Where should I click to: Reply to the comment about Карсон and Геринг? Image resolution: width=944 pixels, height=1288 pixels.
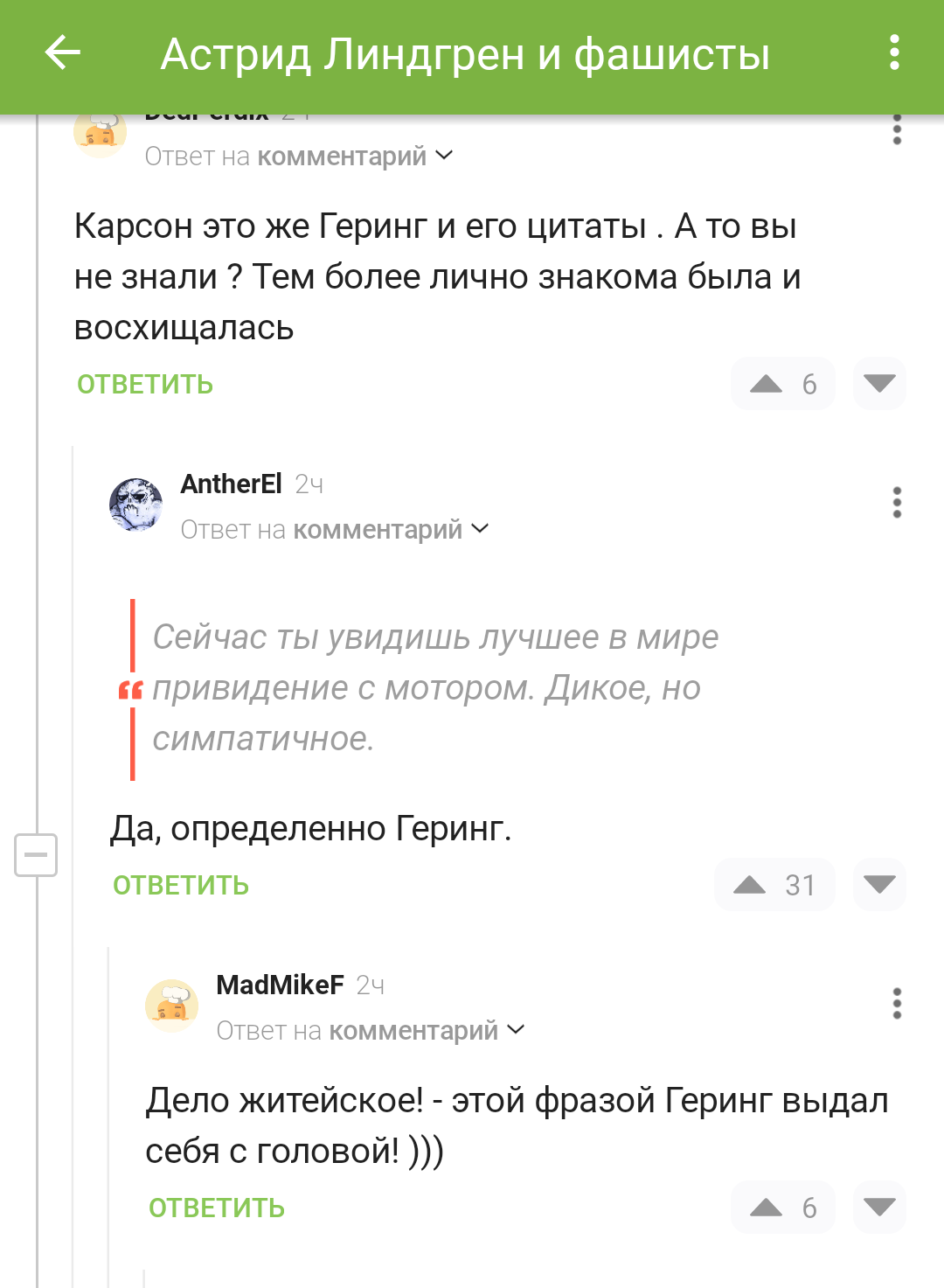[145, 385]
